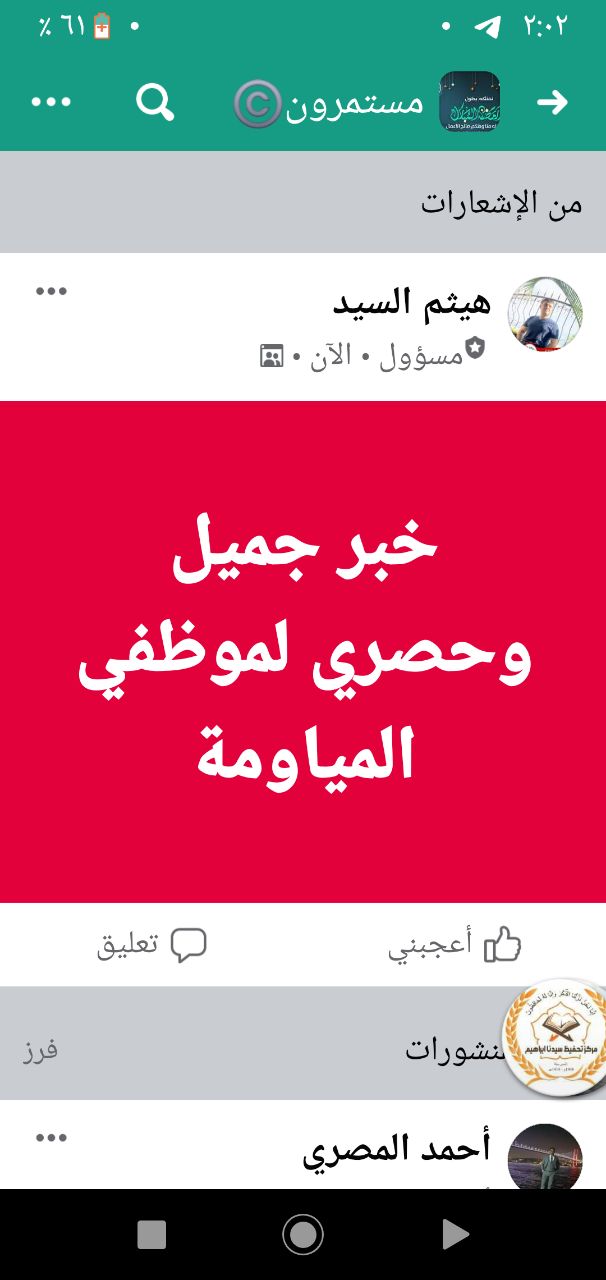606x1280 pixels.
Task: Open search in the مستمرون group
Action: [x=155, y=102]
